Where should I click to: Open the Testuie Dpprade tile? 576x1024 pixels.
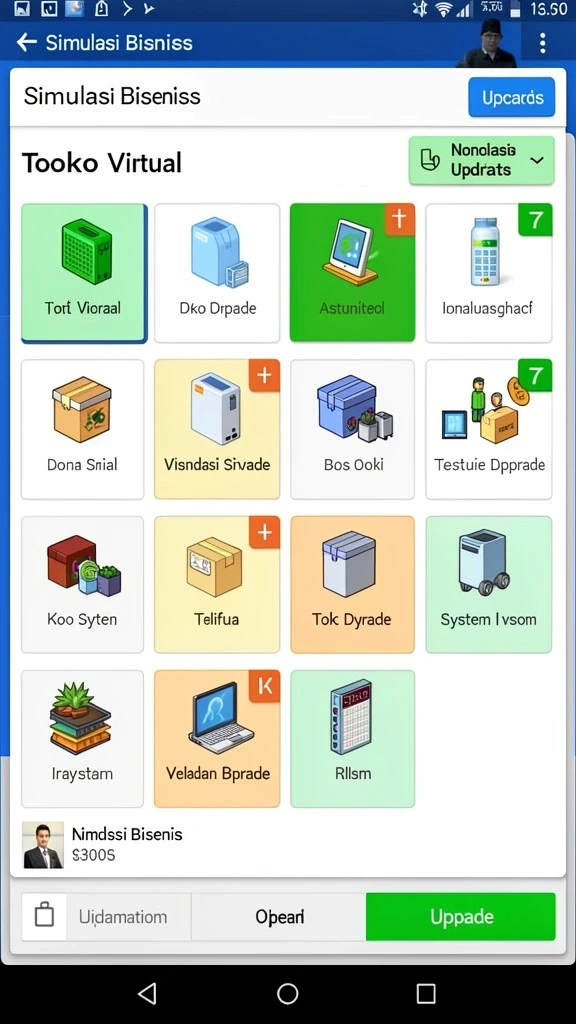pos(488,429)
